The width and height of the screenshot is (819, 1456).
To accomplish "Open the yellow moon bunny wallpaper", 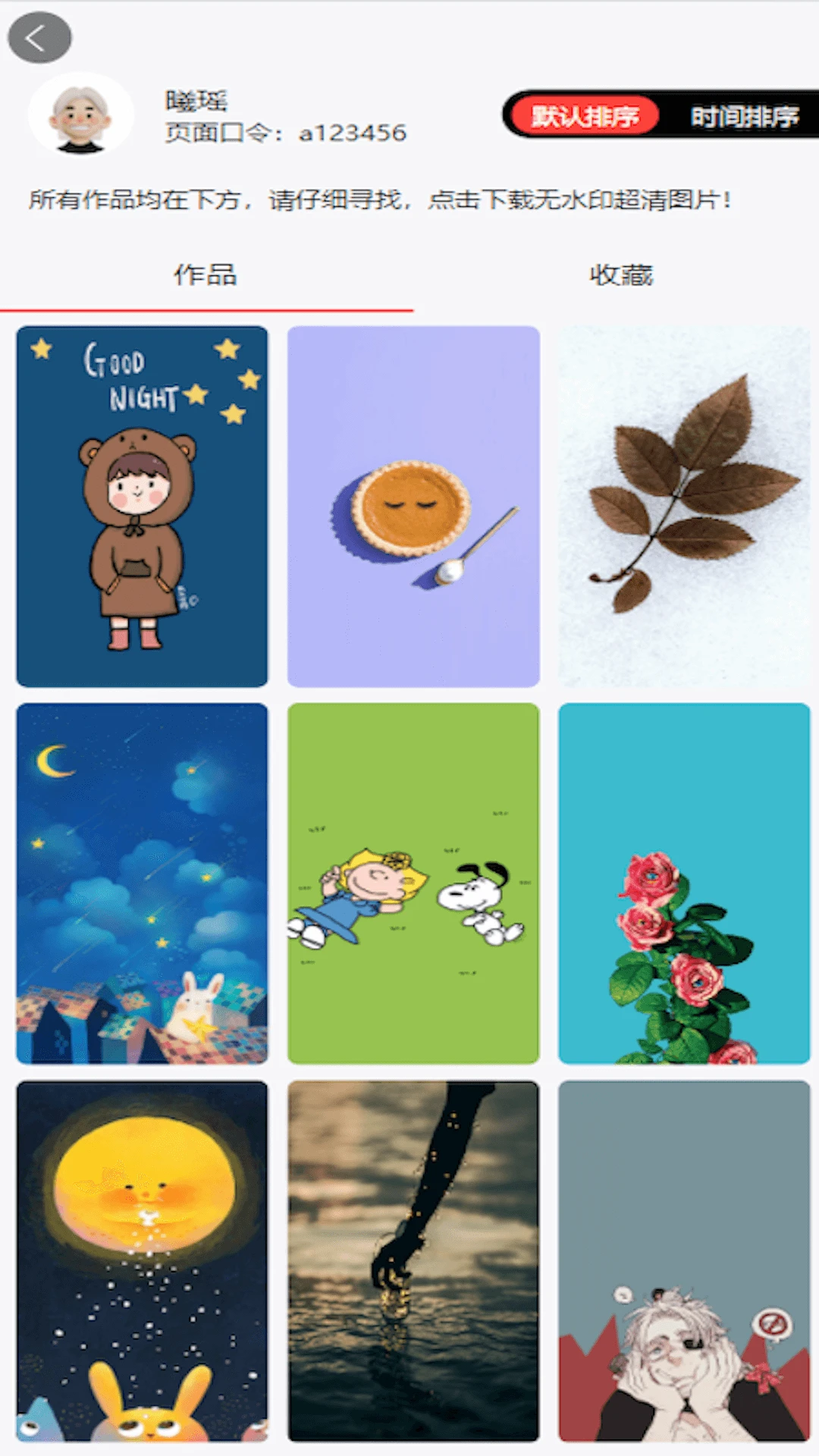I will (142, 1260).
